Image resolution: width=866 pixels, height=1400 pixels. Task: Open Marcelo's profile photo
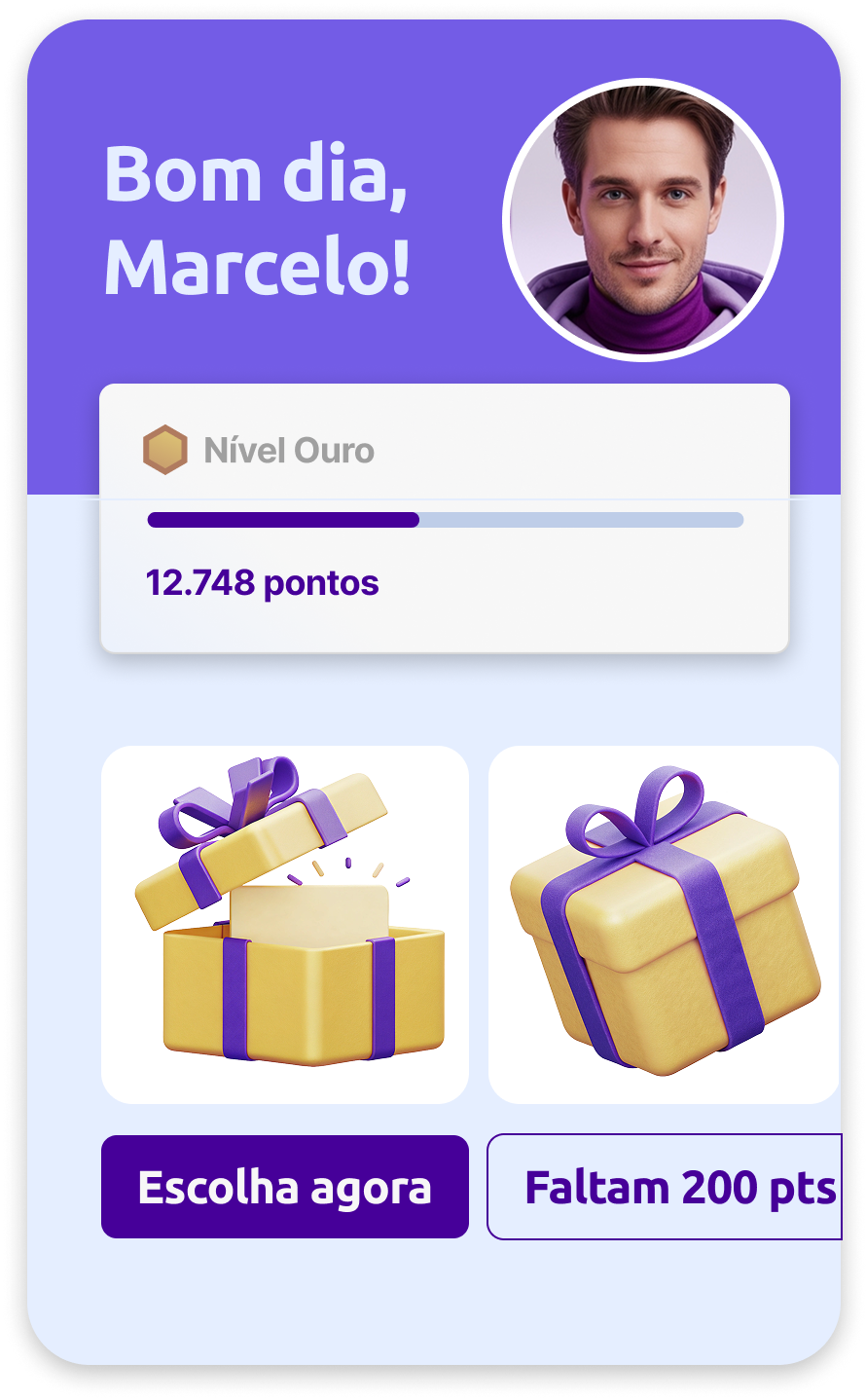pyautogui.click(x=643, y=220)
